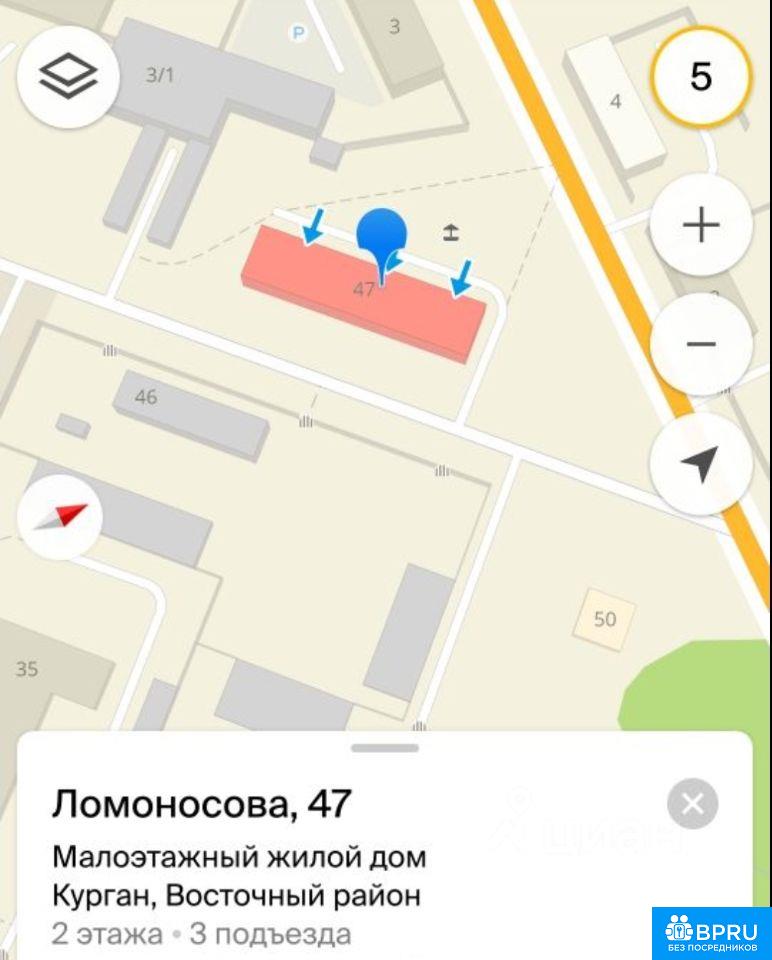
Task: Reset map orientation with the compass
Action: tap(60, 517)
